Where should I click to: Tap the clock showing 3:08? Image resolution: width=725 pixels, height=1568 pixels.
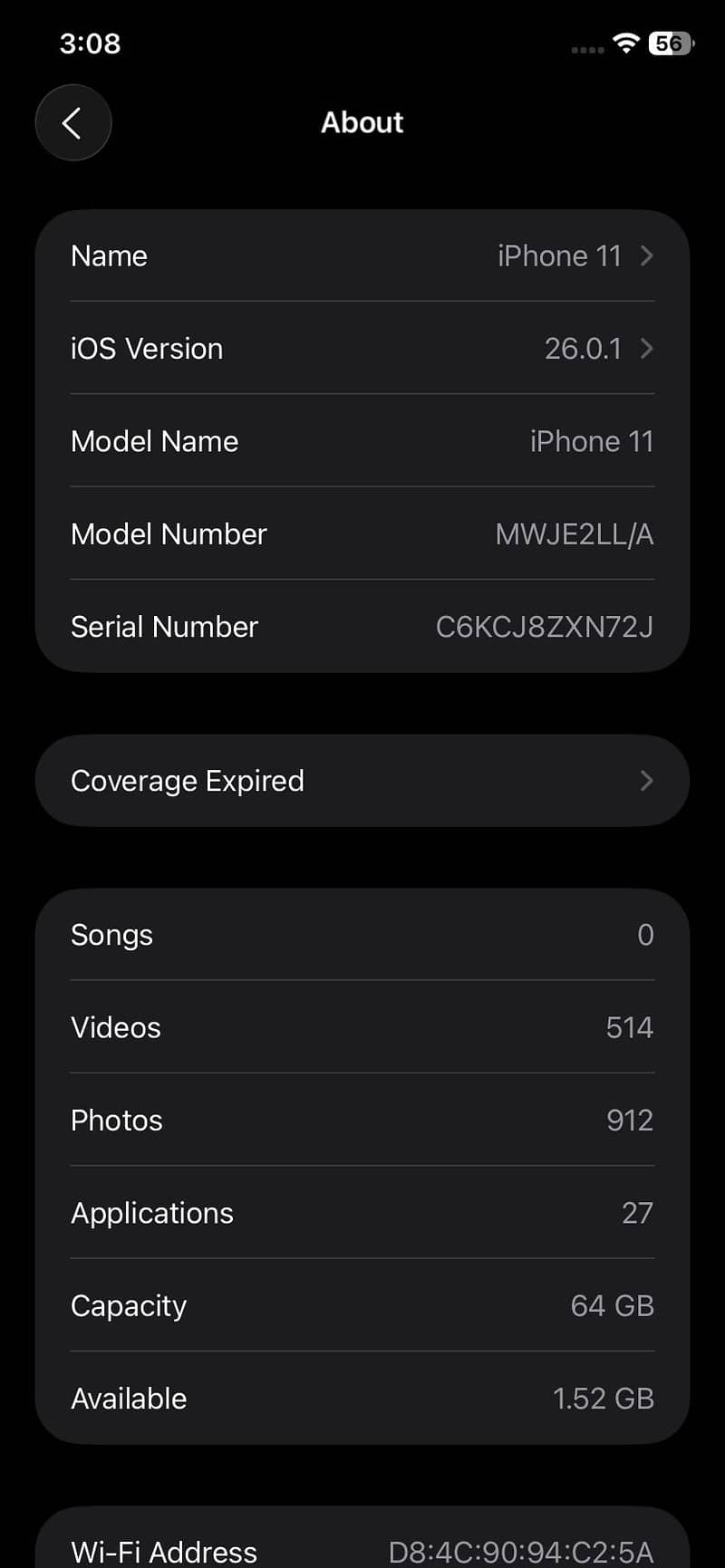pyautogui.click(x=90, y=43)
